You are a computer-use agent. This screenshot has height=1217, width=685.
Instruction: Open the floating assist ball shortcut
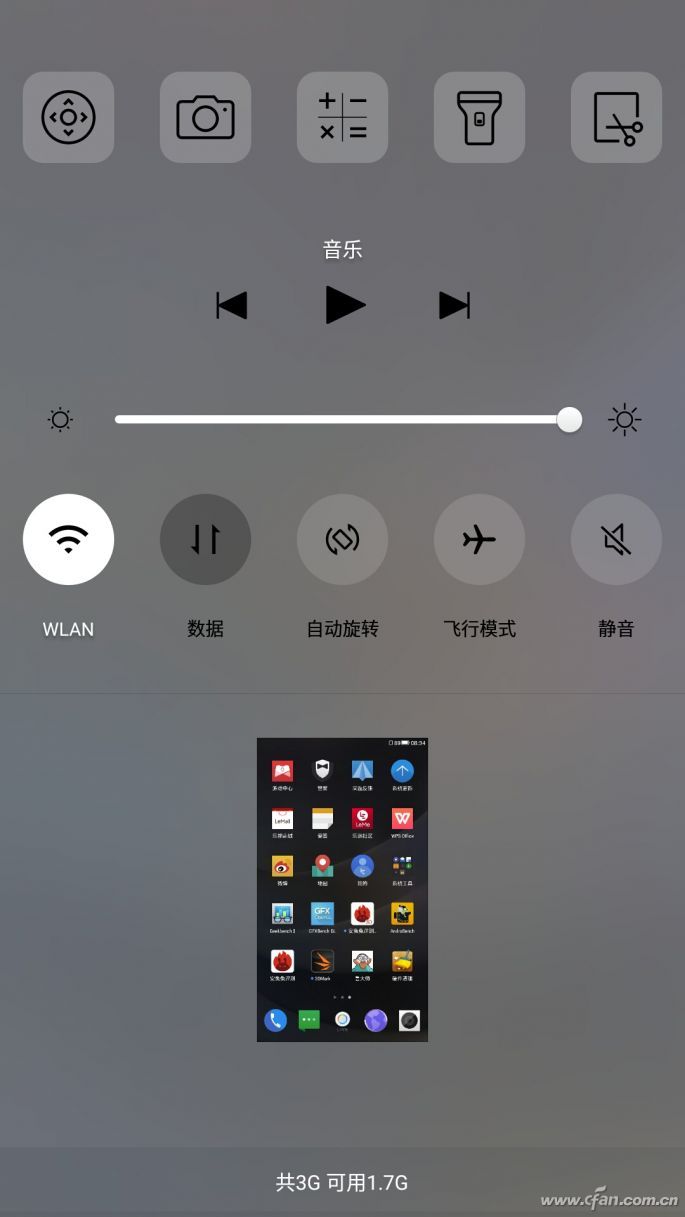point(68,117)
